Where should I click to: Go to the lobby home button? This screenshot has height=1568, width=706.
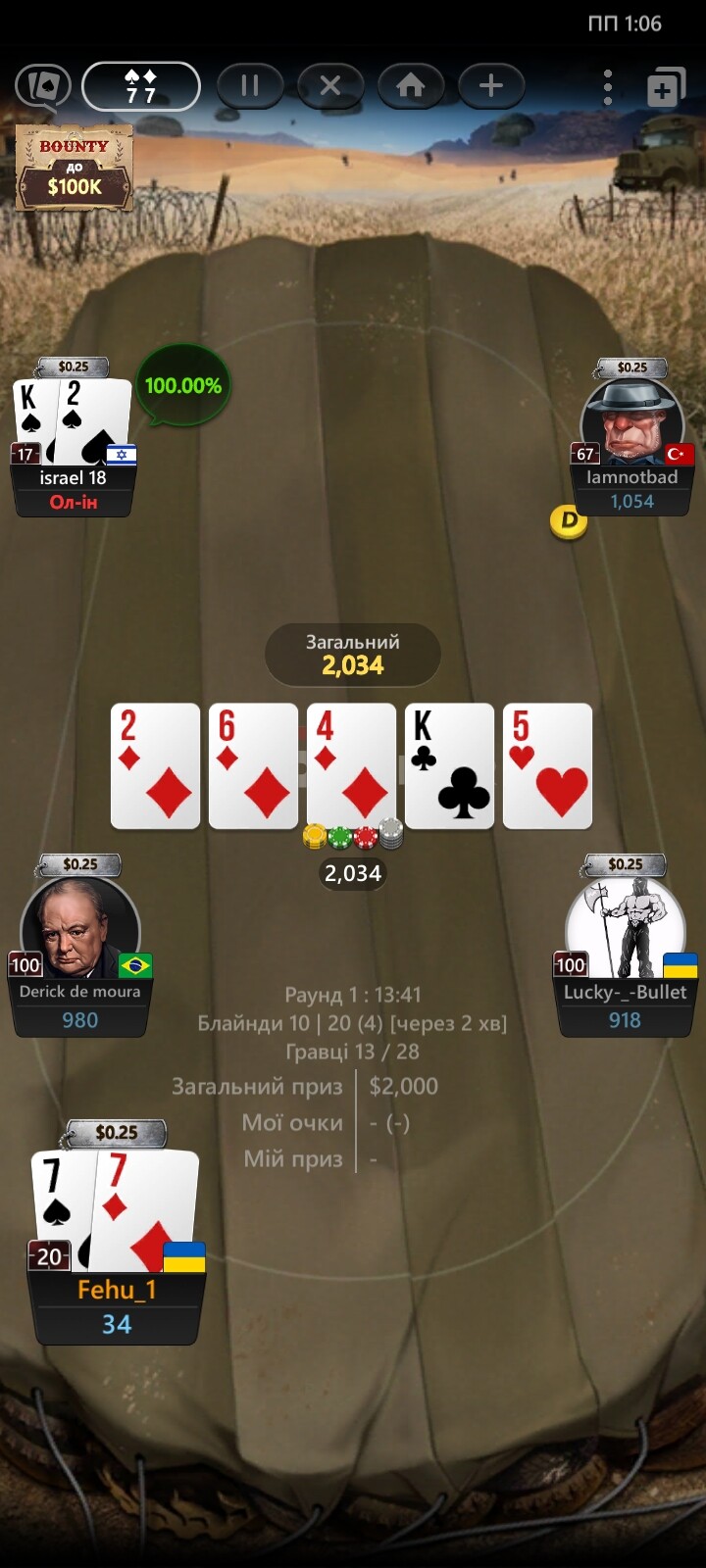[x=411, y=86]
